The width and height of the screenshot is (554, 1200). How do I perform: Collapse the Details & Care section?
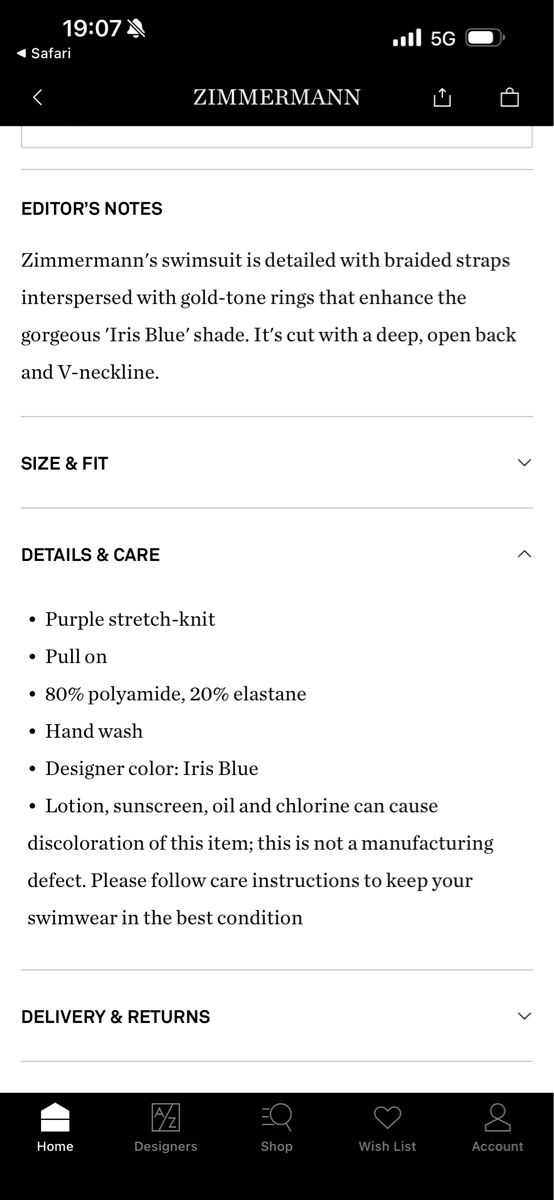tap(277, 554)
